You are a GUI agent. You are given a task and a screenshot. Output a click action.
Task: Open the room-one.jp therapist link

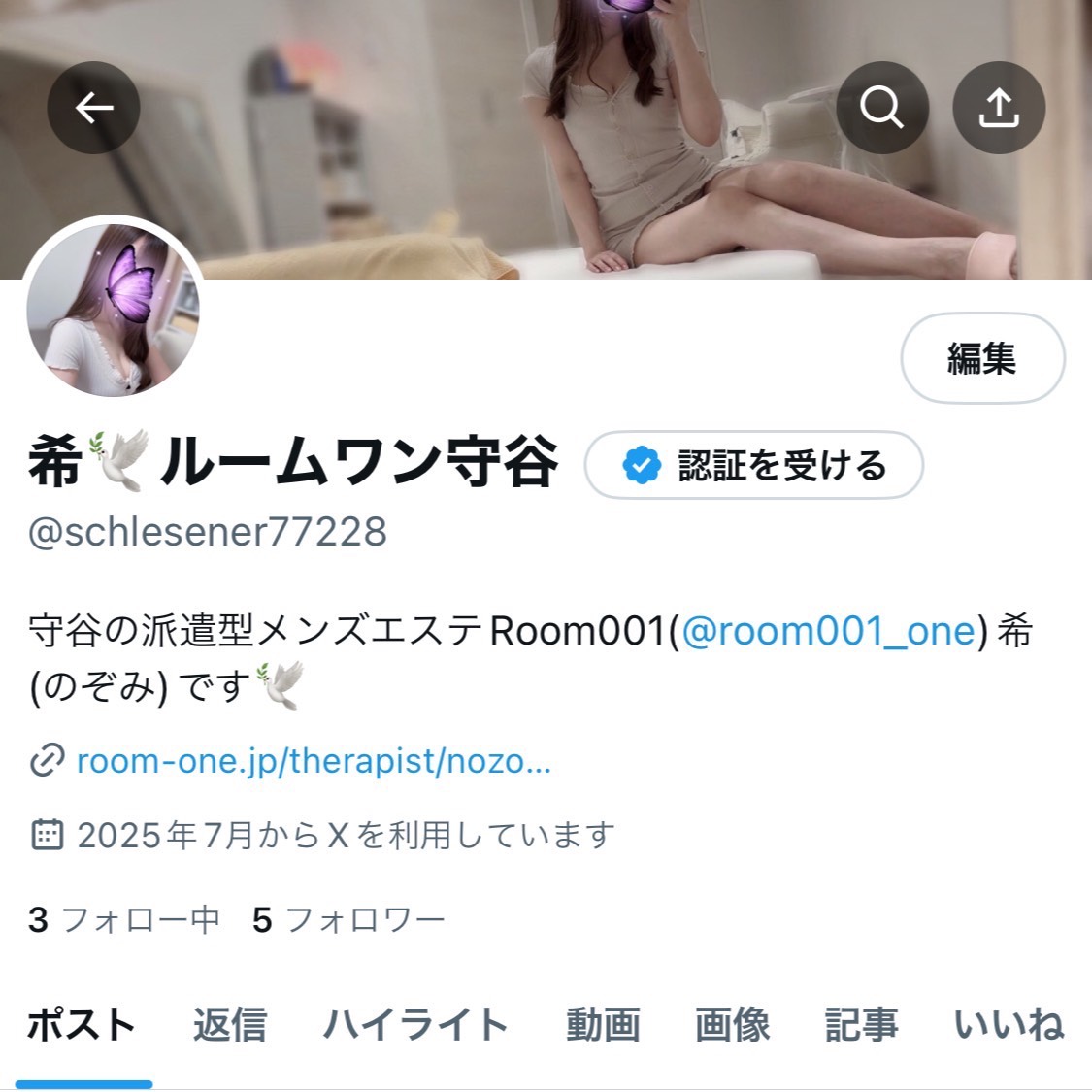point(313,761)
